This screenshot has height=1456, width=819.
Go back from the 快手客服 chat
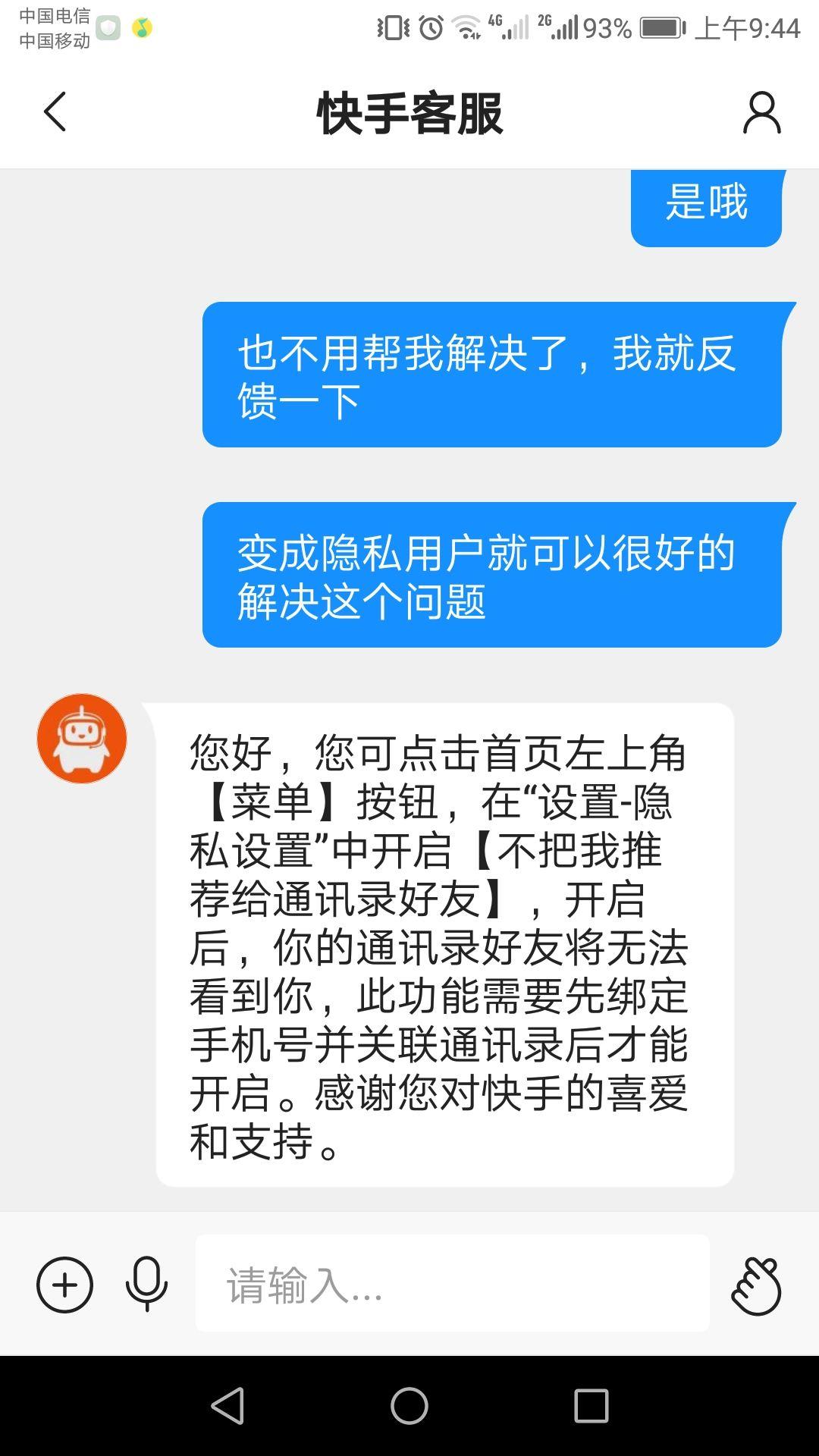pyautogui.click(x=55, y=112)
